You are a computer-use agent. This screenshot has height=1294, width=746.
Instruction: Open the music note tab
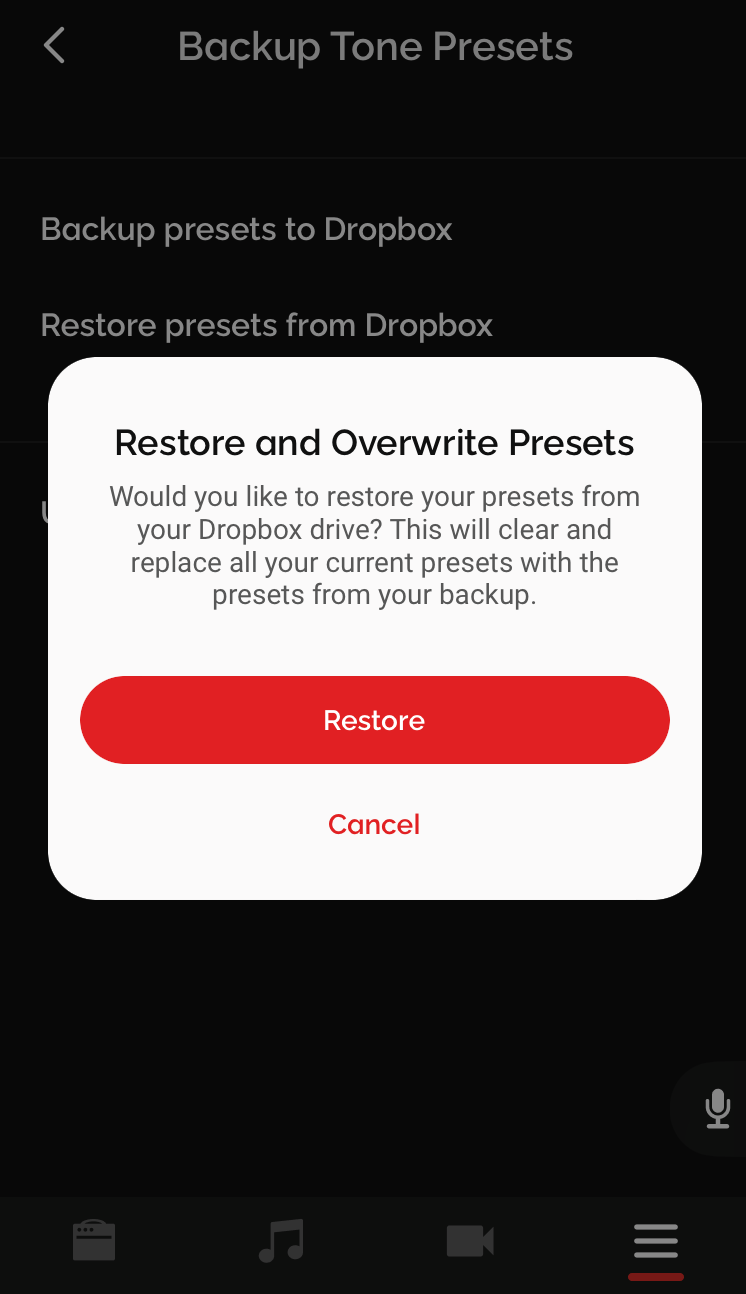point(281,1241)
